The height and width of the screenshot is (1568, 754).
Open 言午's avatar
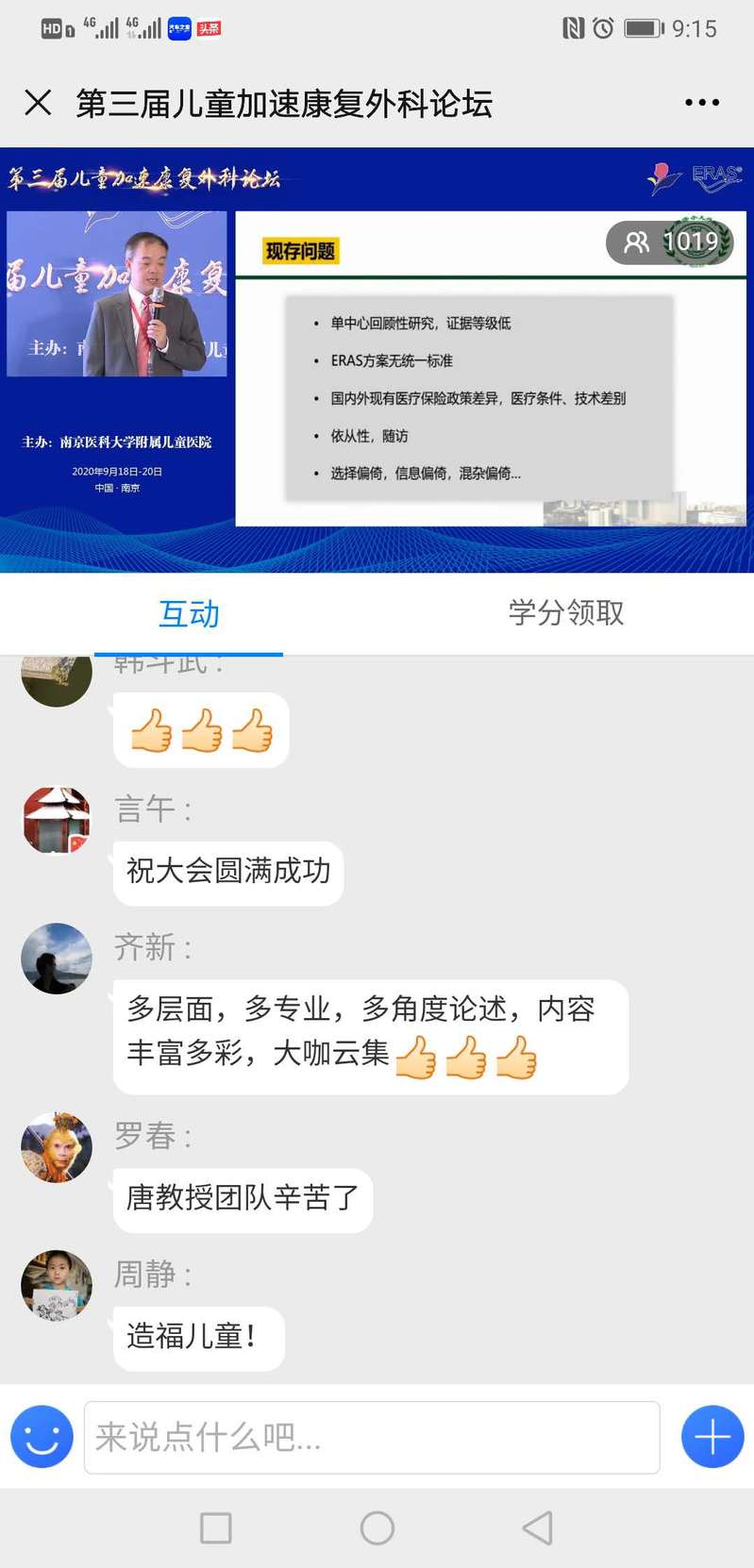click(57, 820)
